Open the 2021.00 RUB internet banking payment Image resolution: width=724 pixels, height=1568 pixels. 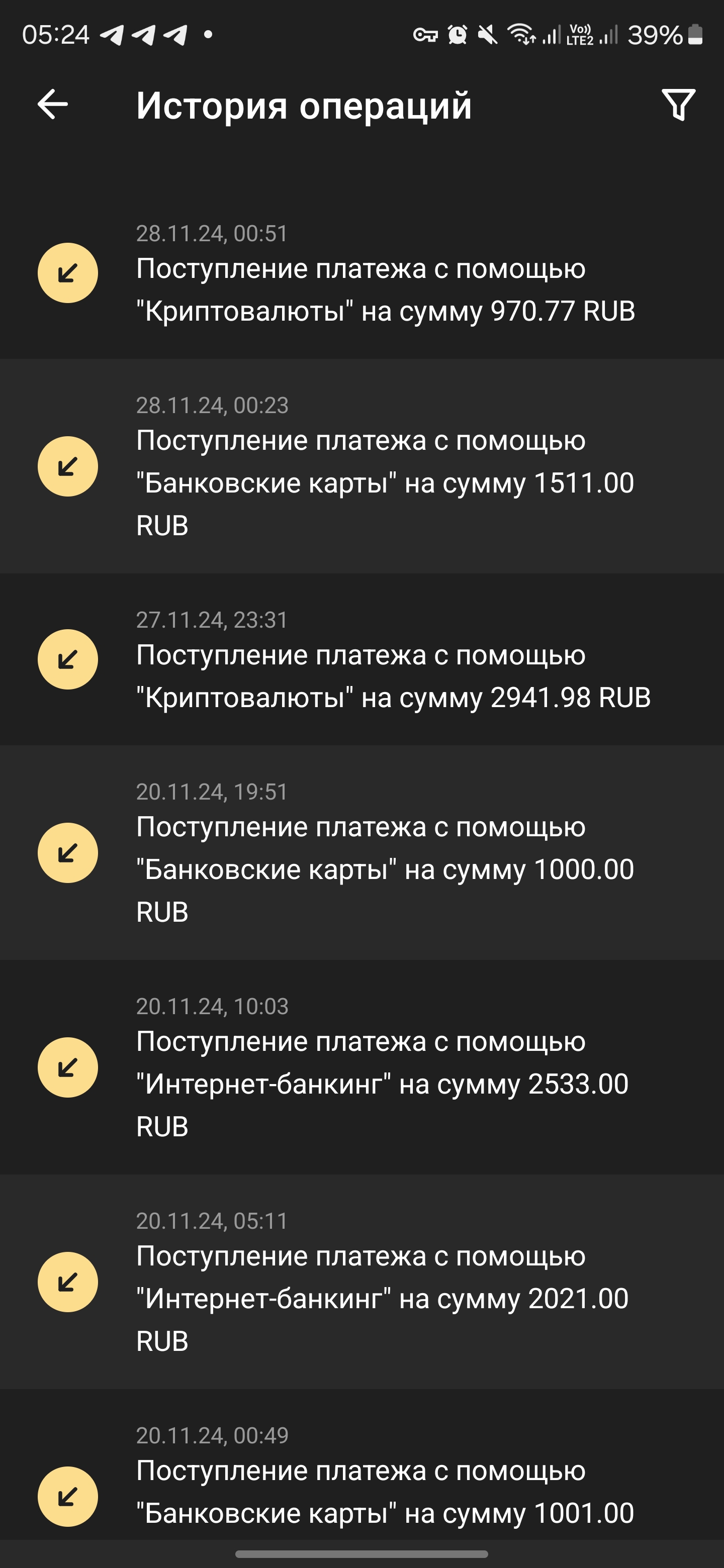pyautogui.click(x=361, y=1282)
